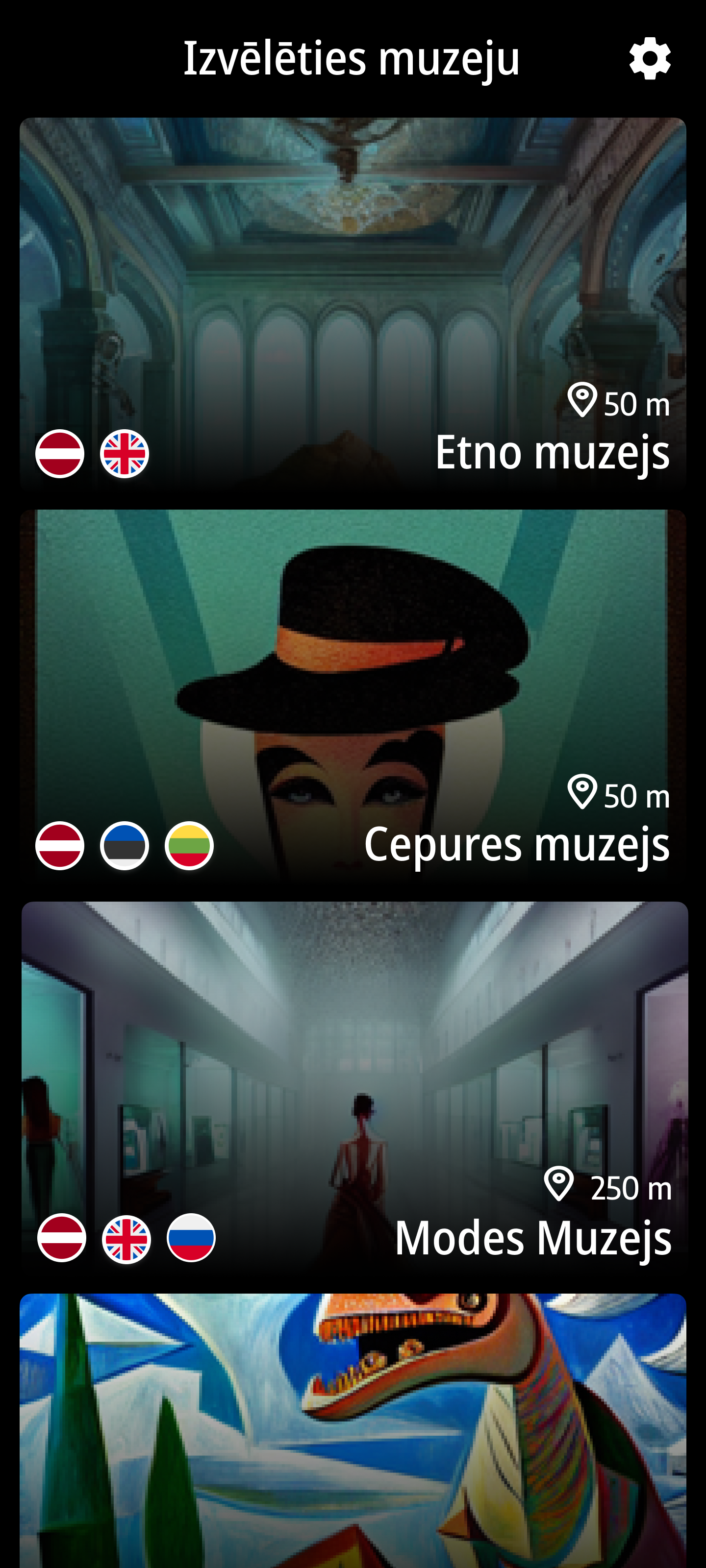Select the Etno muzejs card
Image resolution: width=706 pixels, height=1568 pixels.
(x=353, y=304)
